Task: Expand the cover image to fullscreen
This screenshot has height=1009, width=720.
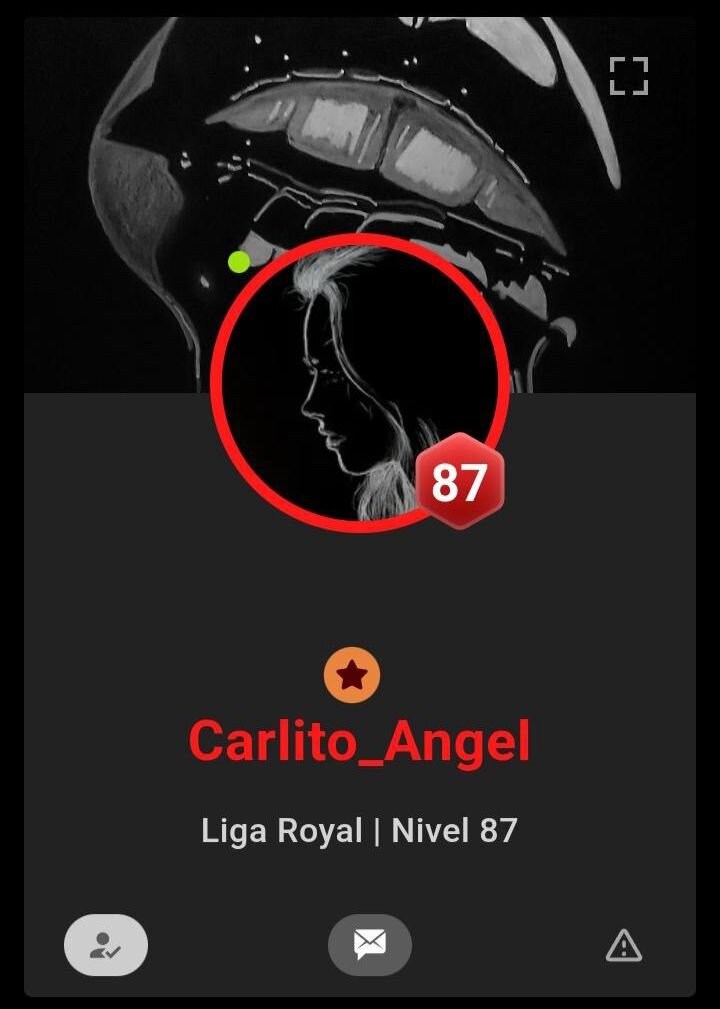Action: point(629,76)
